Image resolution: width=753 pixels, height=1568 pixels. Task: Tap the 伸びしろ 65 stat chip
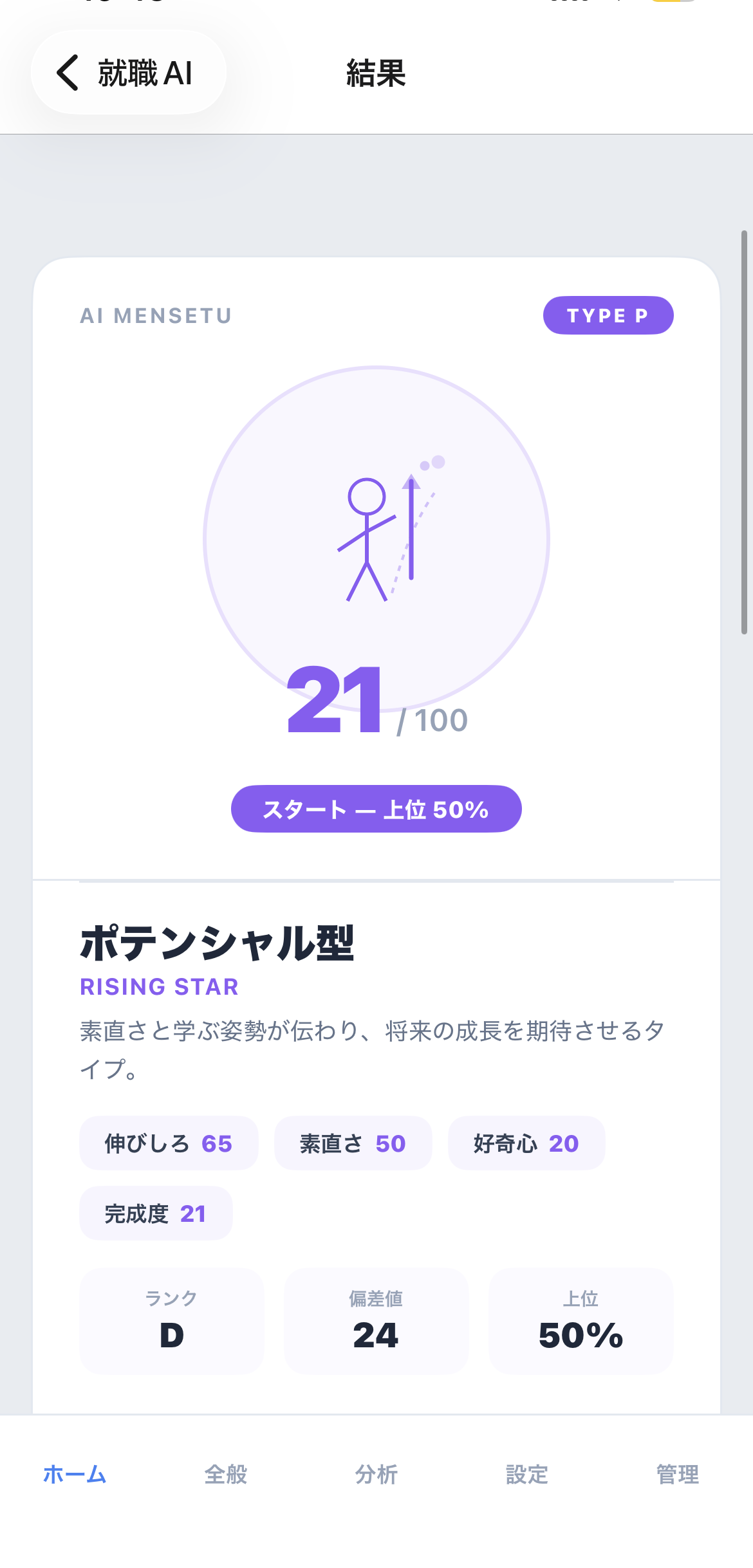click(x=169, y=1143)
